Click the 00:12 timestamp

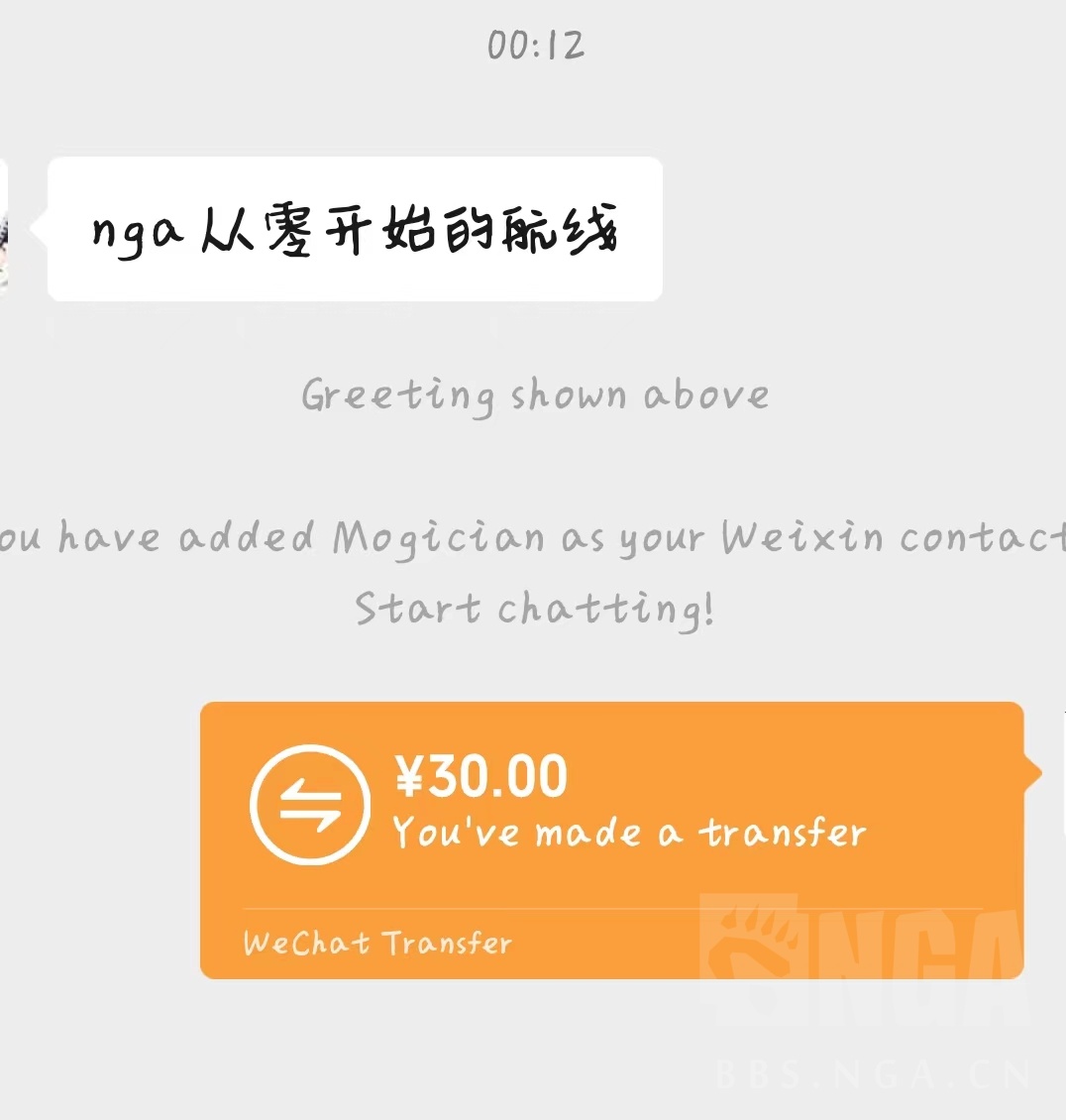tap(534, 44)
